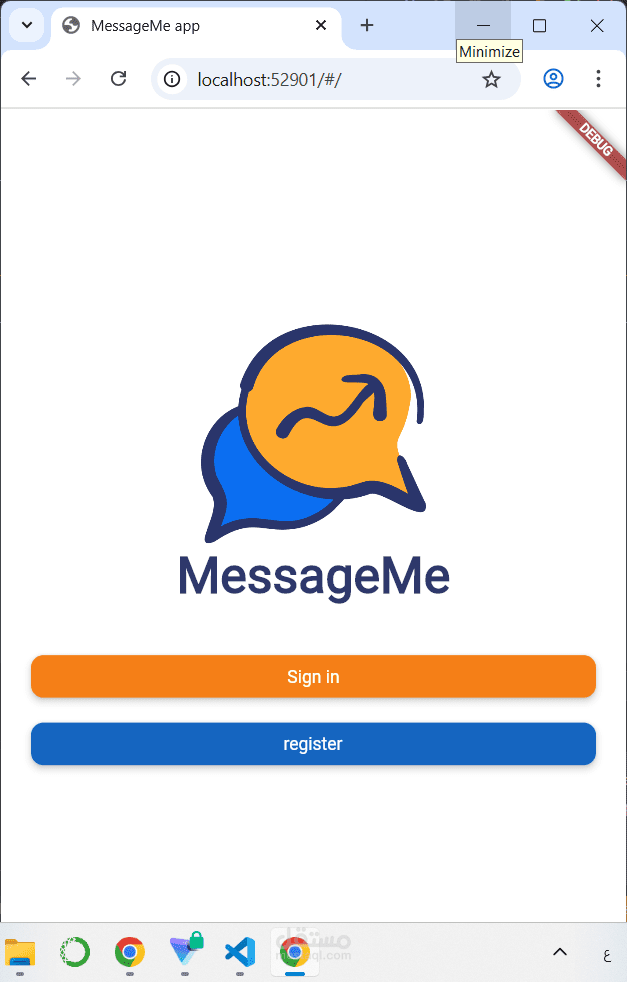Close the browser window
The height and width of the screenshot is (982, 627).
(x=597, y=26)
